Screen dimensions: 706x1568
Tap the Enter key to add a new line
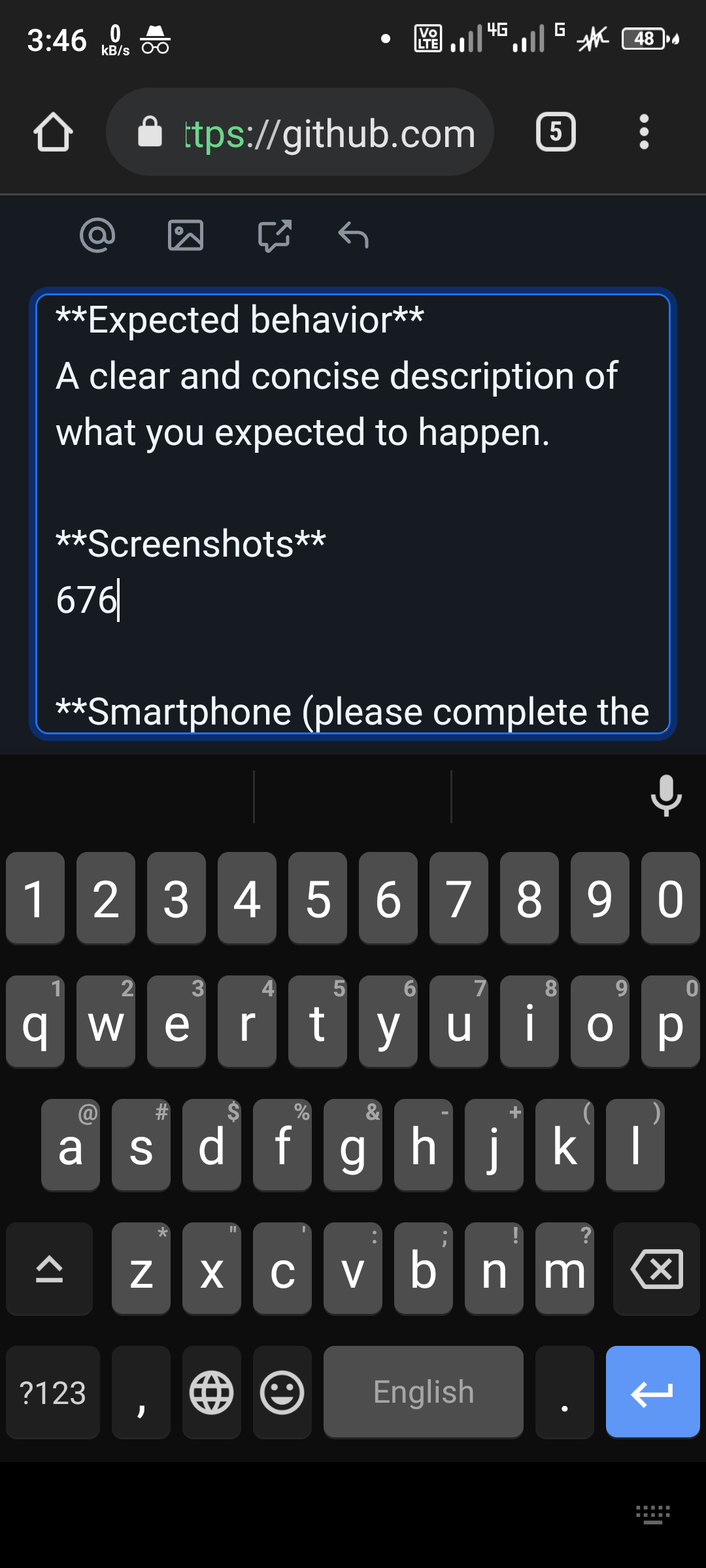pyautogui.click(x=652, y=1392)
